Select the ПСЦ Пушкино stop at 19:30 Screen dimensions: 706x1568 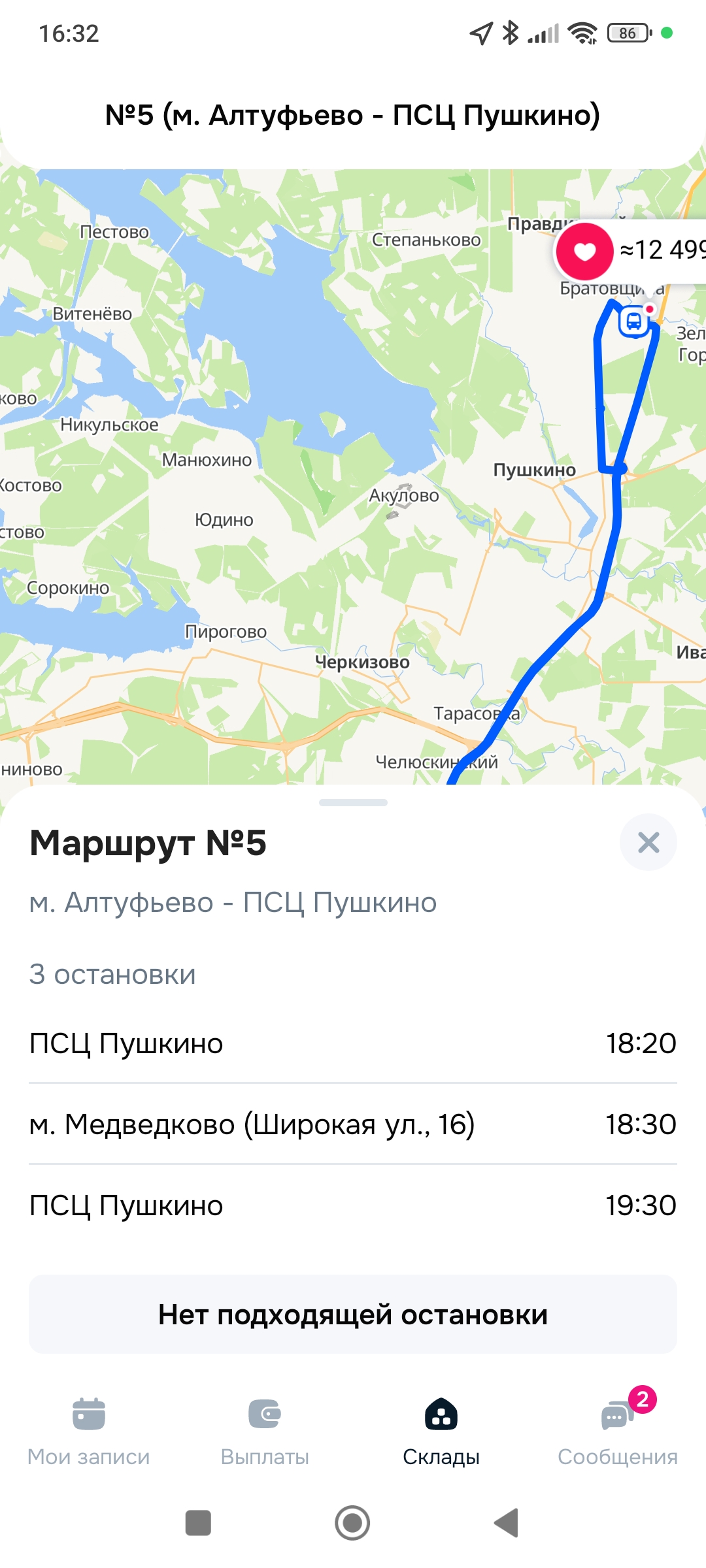tap(353, 1205)
